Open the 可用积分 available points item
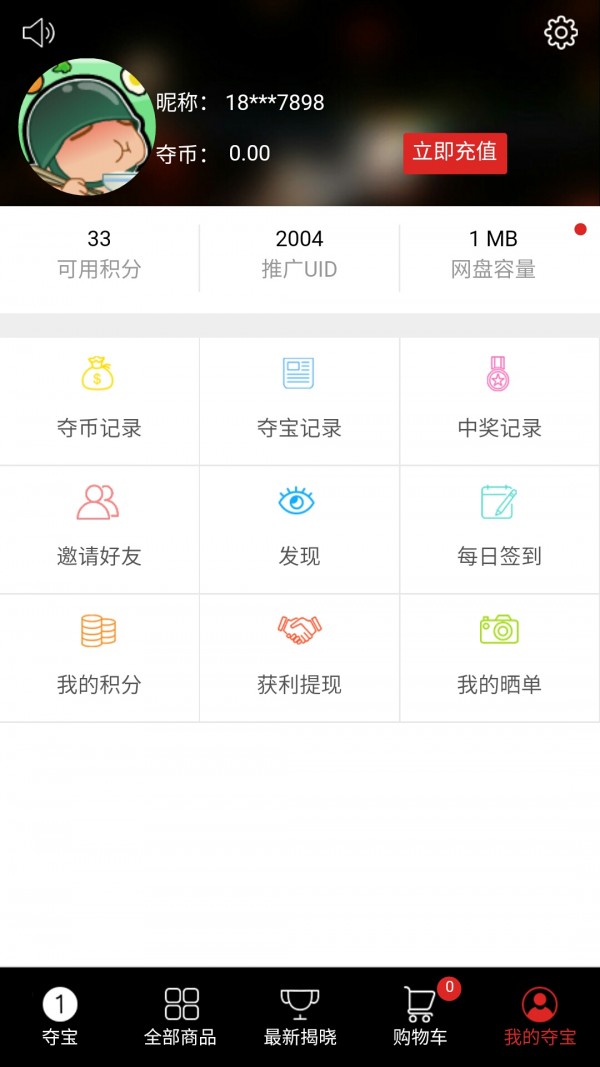600x1067 pixels. click(x=99, y=254)
